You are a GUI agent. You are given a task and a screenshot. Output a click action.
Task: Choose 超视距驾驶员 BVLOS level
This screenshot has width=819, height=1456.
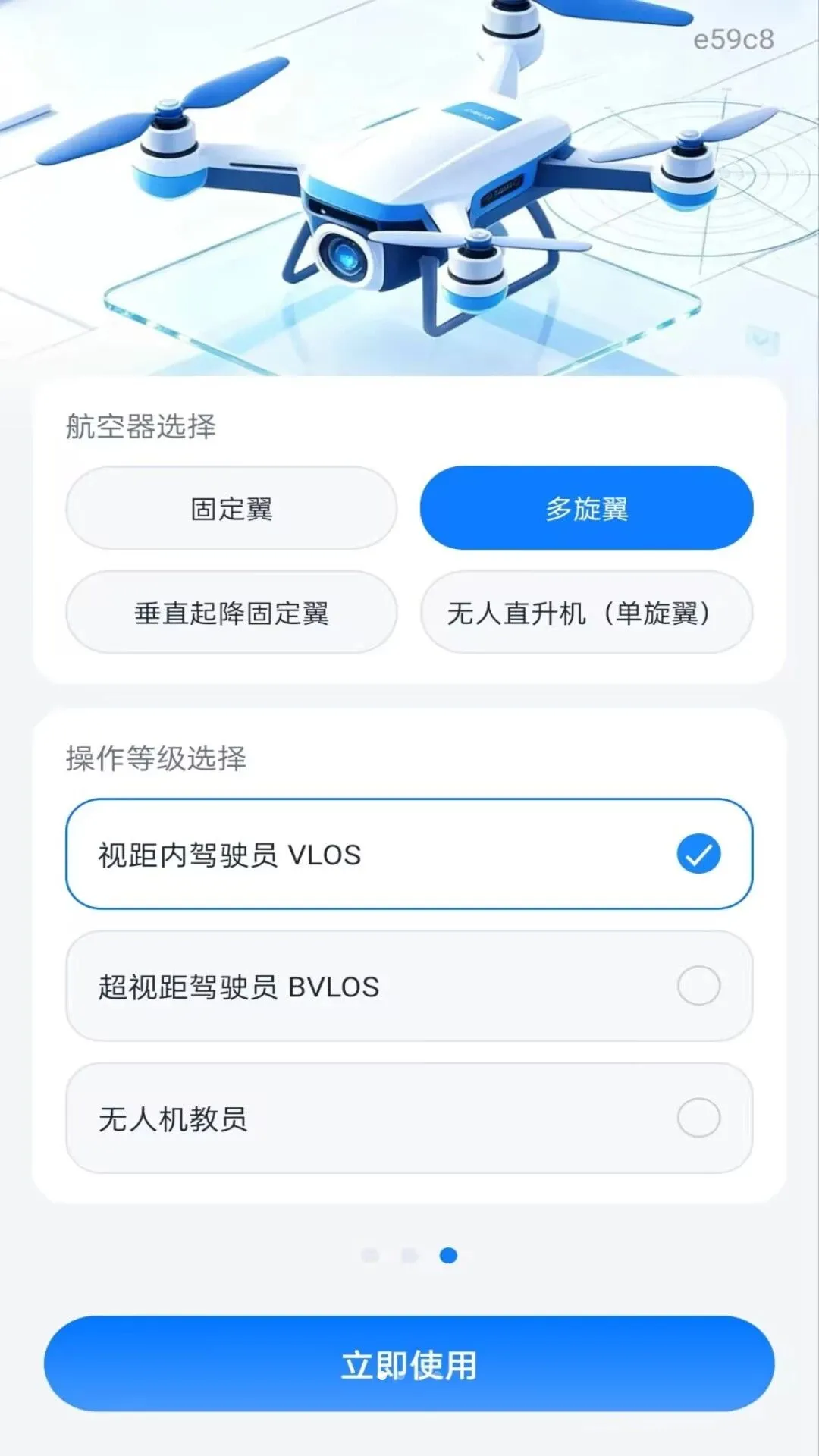click(x=409, y=986)
